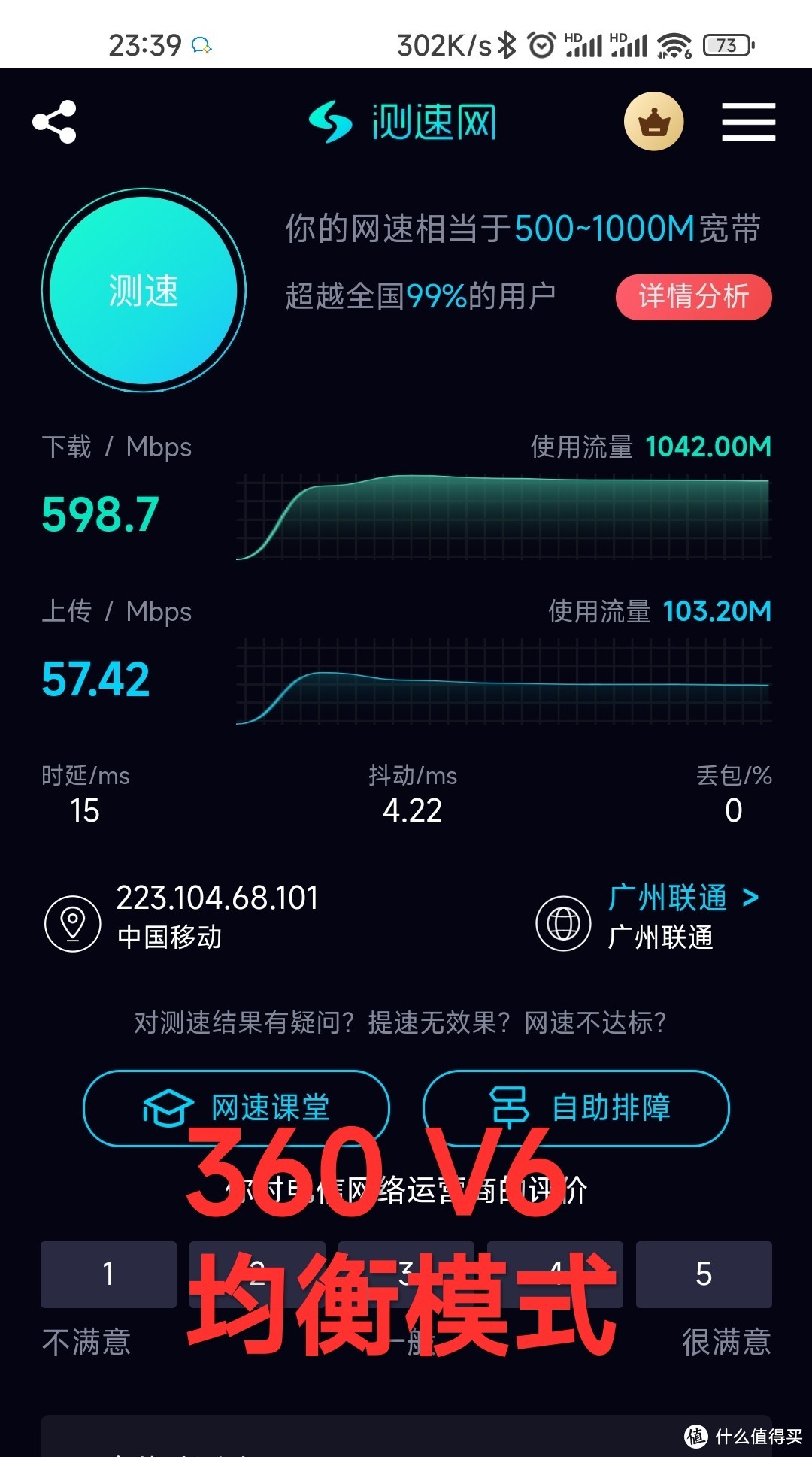Open the 网速课堂 speed class
Viewport: 812px width, 1457px height.
pyautogui.click(x=236, y=1108)
